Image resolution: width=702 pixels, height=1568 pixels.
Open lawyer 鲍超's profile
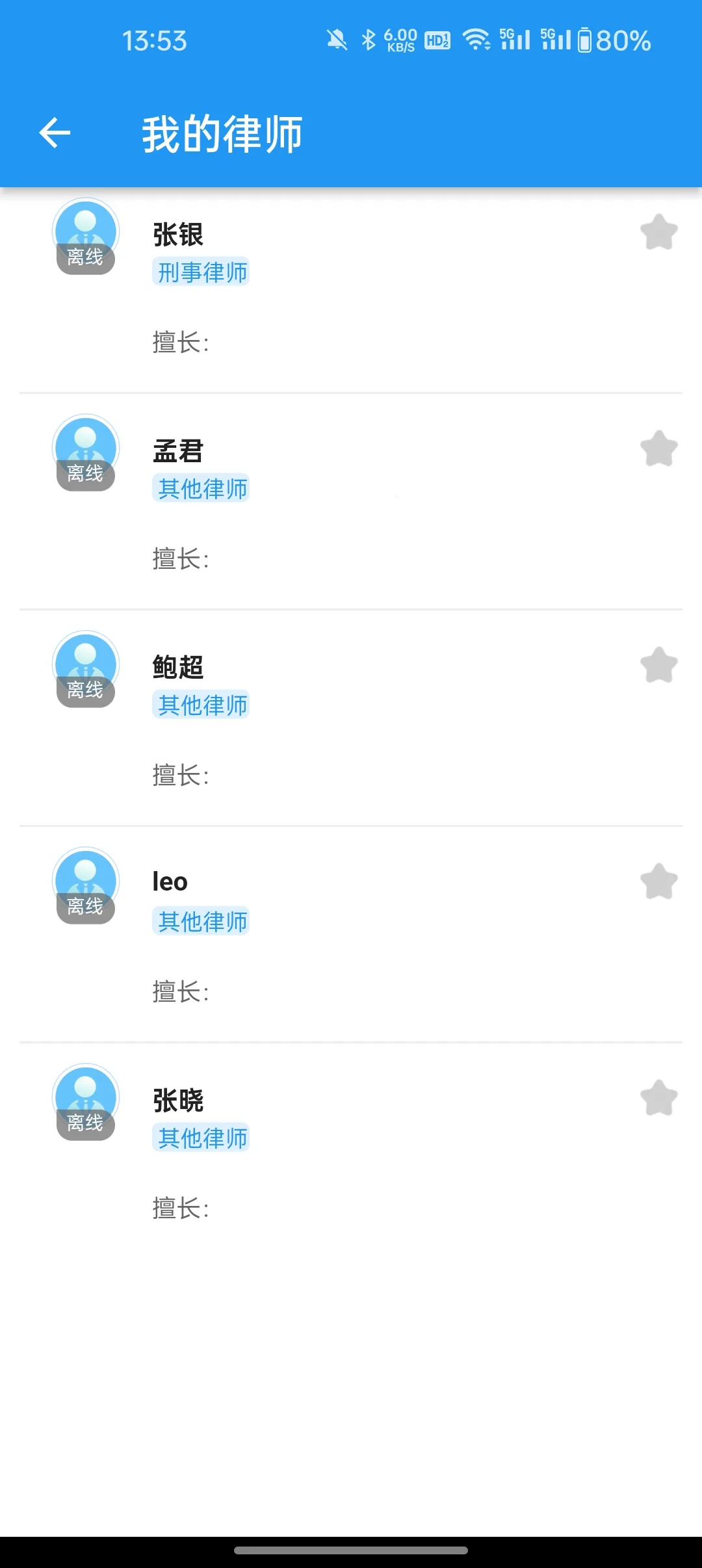pyautogui.click(x=178, y=668)
